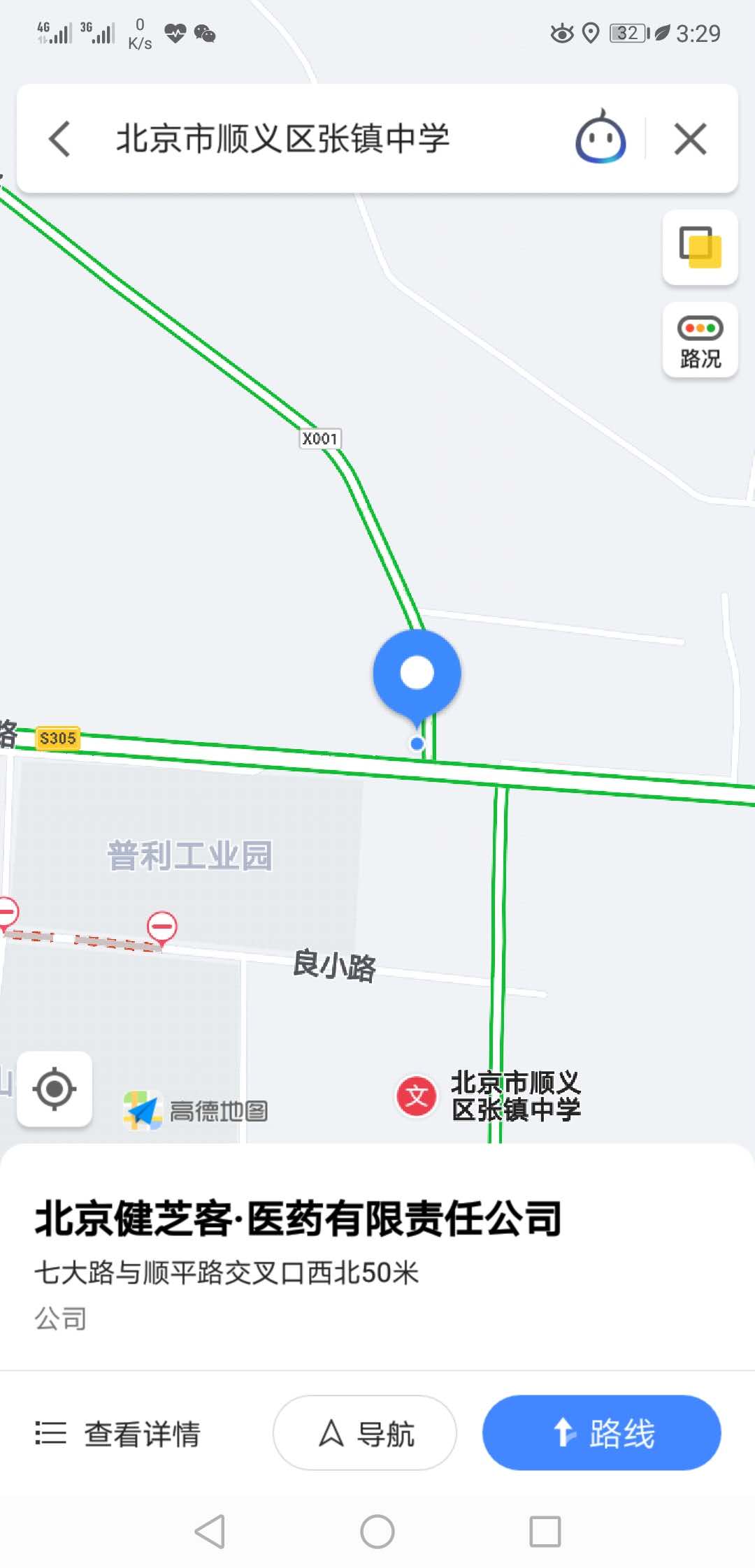Go back using the search bar arrow
The image size is (755, 1568).
pos(60,138)
